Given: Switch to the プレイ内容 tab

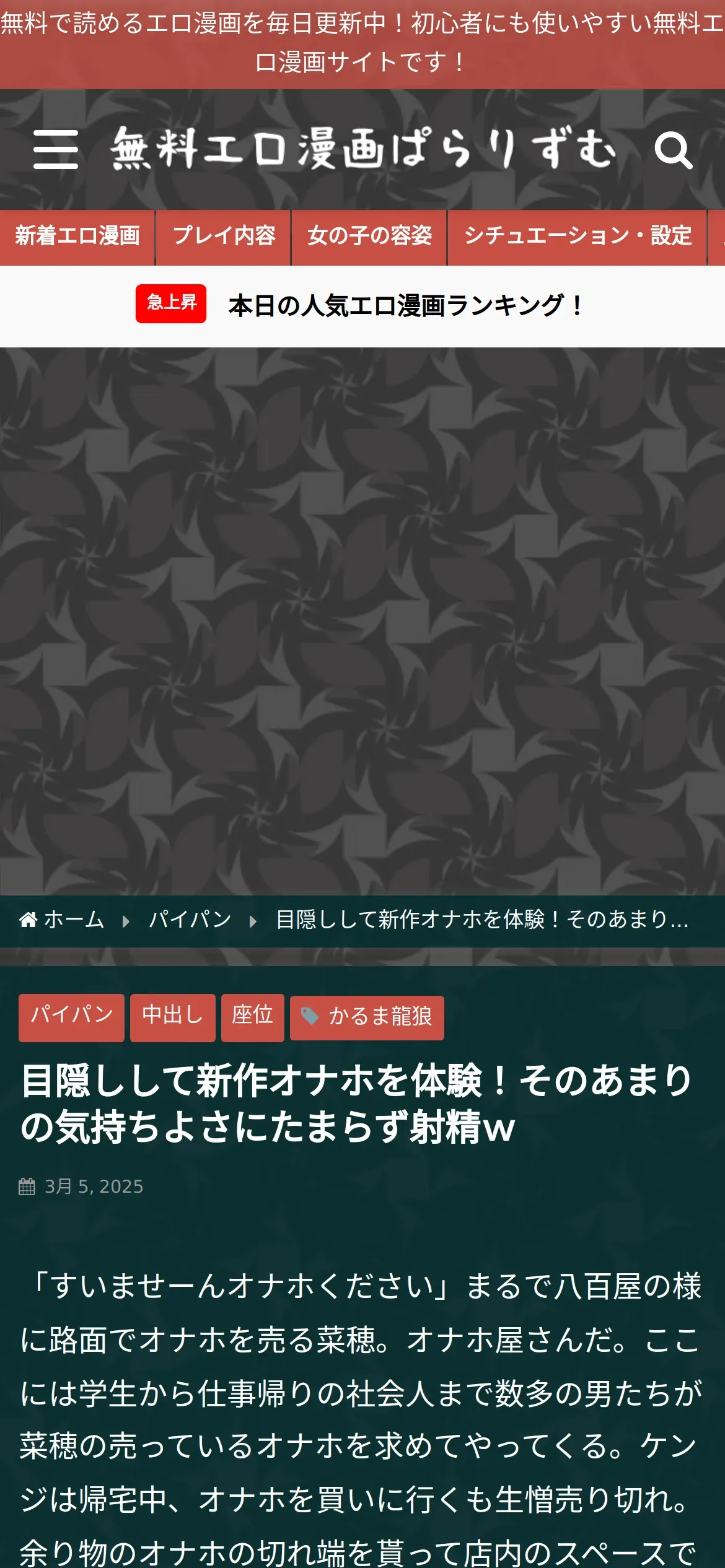Looking at the screenshot, I should [x=224, y=237].
